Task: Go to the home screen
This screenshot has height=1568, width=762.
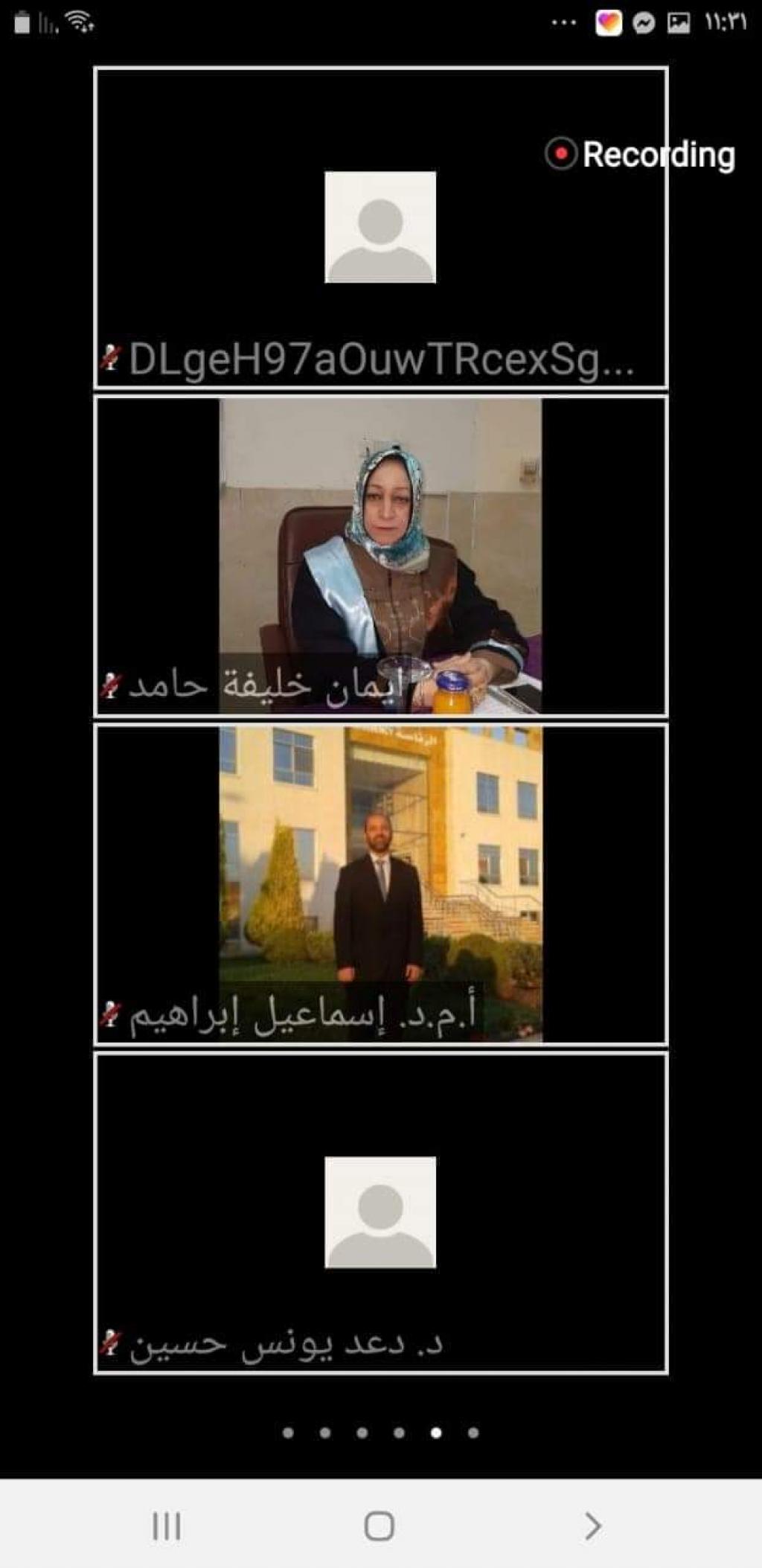Action: tap(380, 1527)
